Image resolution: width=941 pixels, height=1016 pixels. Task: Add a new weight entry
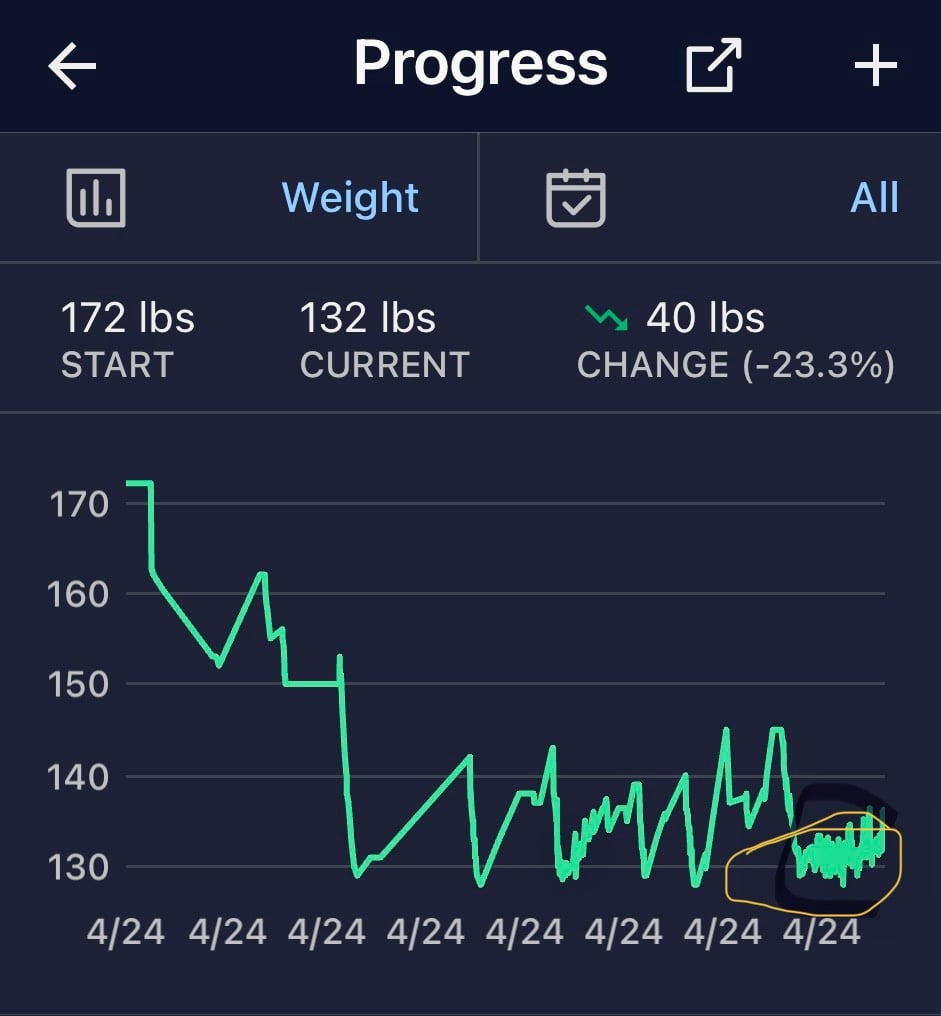(875, 66)
